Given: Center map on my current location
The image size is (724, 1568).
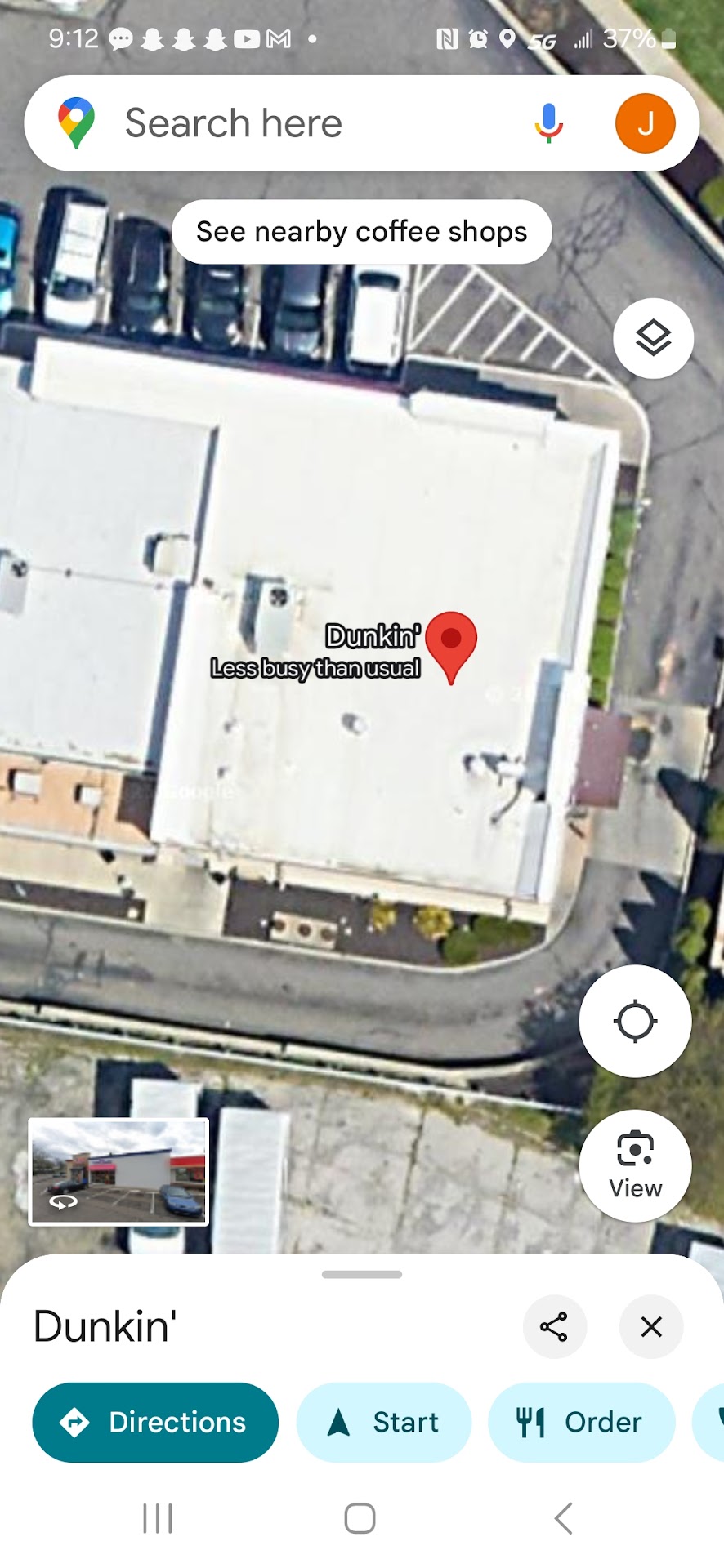Looking at the screenshot, I should coord(635,1021).
